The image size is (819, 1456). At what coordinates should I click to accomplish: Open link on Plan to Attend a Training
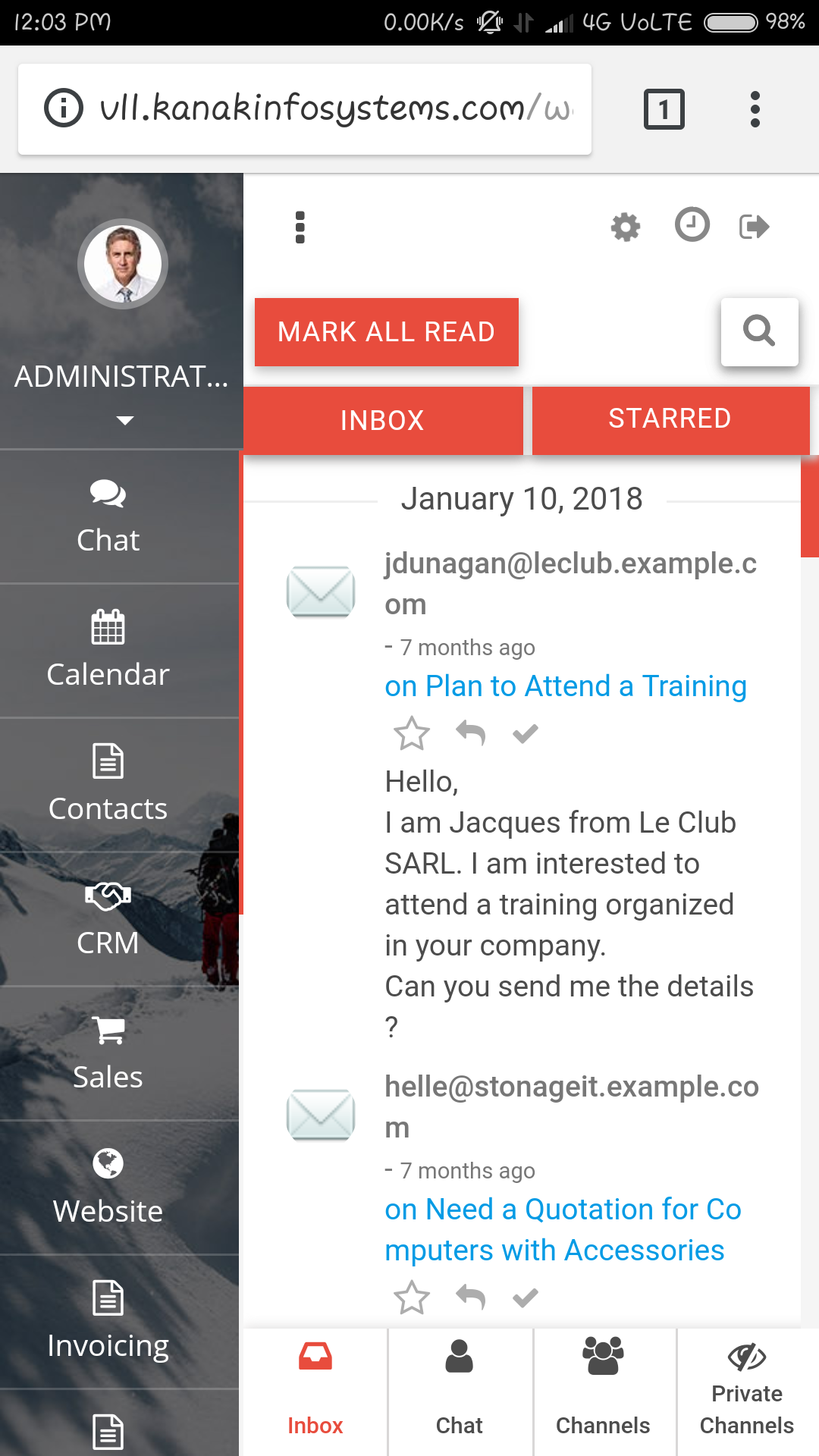tap(566, 686)
